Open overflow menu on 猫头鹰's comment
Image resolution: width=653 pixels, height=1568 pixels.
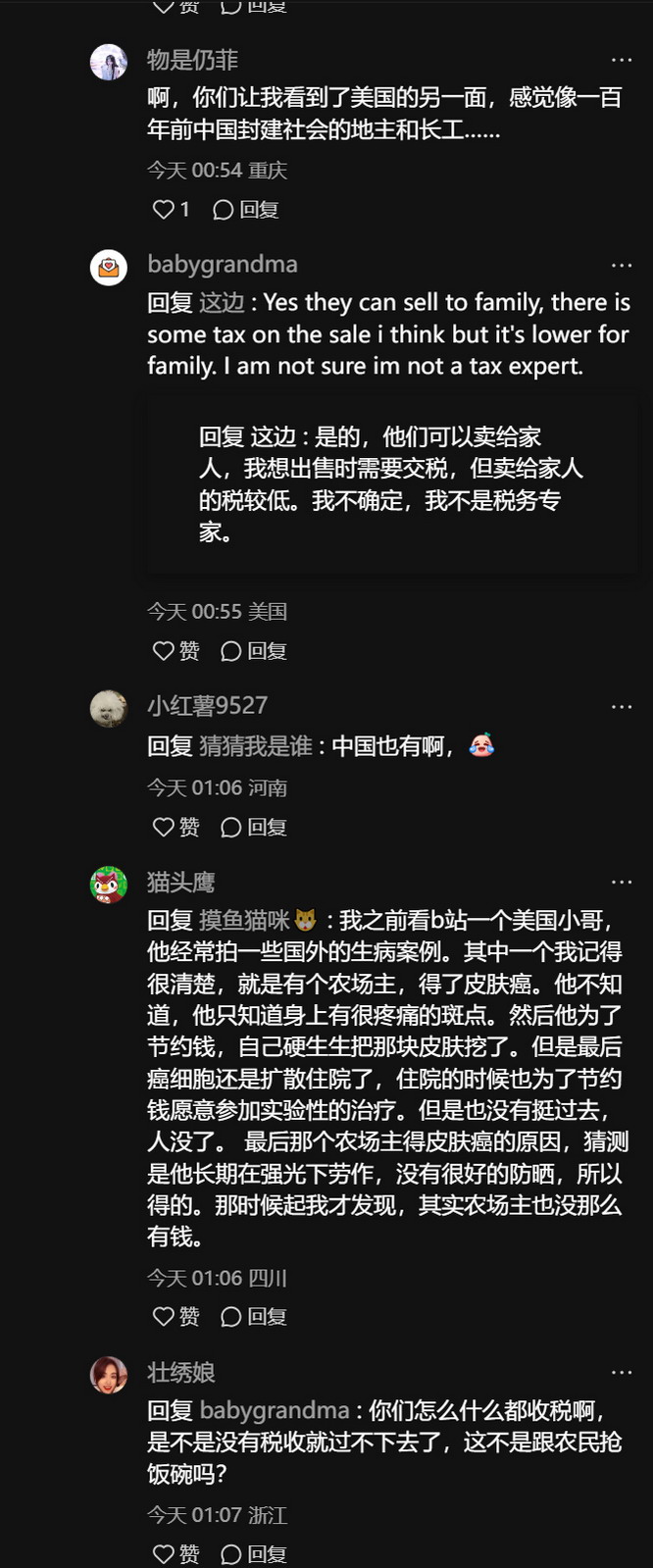[x=621, y=883]
